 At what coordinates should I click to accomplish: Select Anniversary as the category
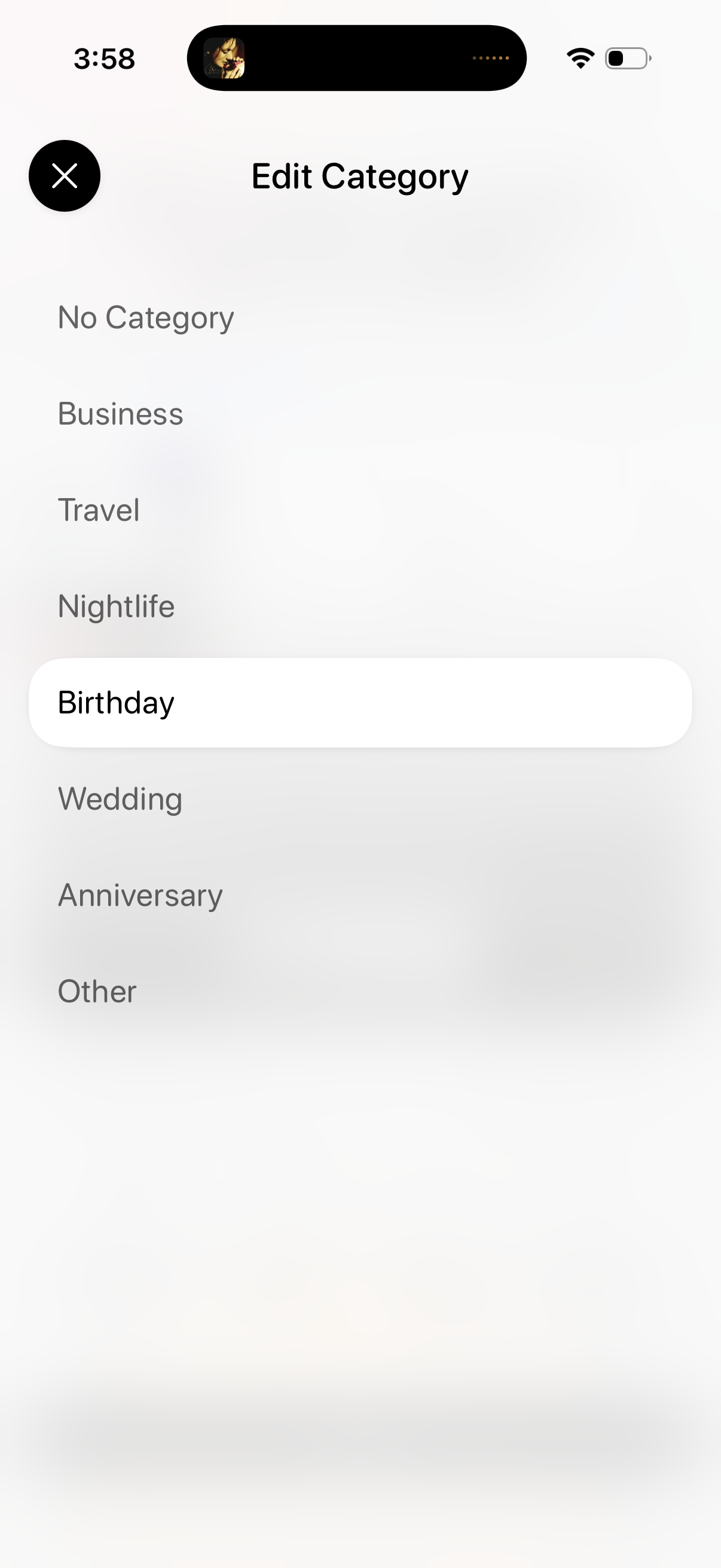pyautogui.click(x=140, y=895)
